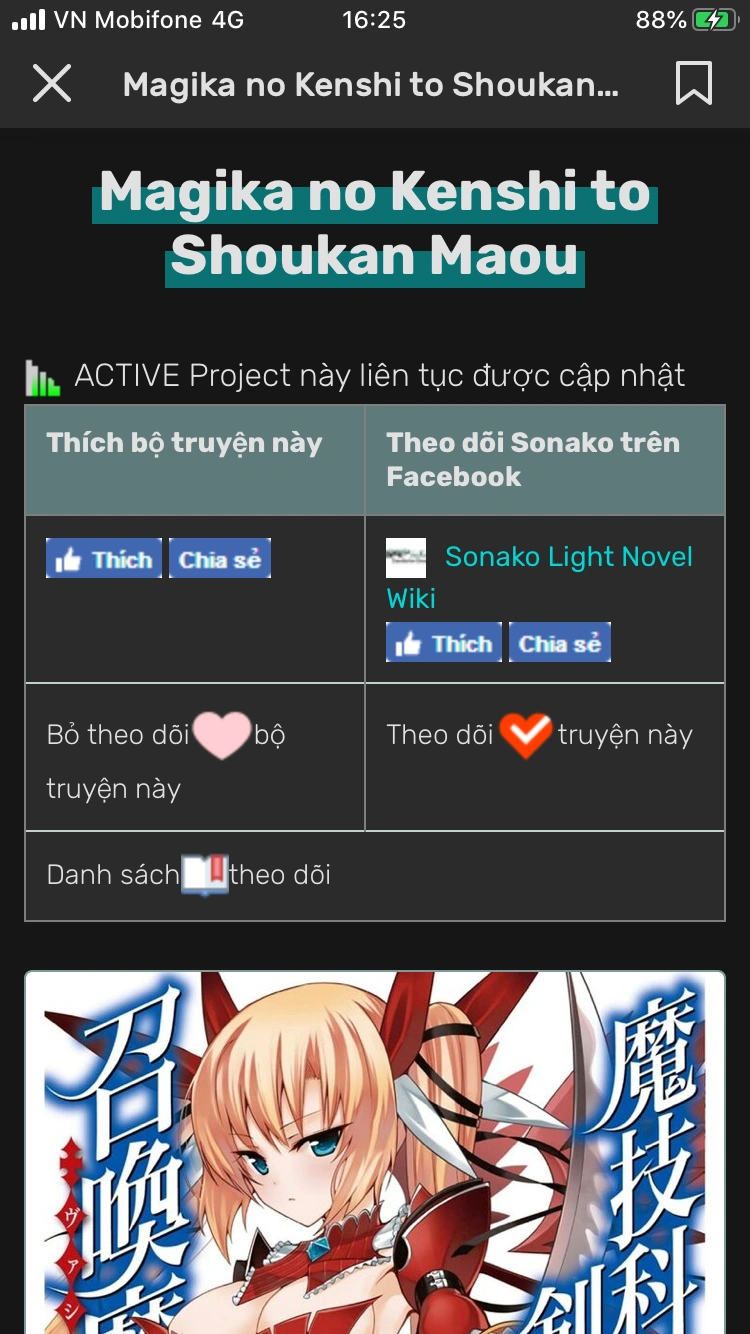The height and width of the screenshot is (1334, 750).
Task: Tap Thích below Sonako Light Novel Wiki
Action: point(444,644)
